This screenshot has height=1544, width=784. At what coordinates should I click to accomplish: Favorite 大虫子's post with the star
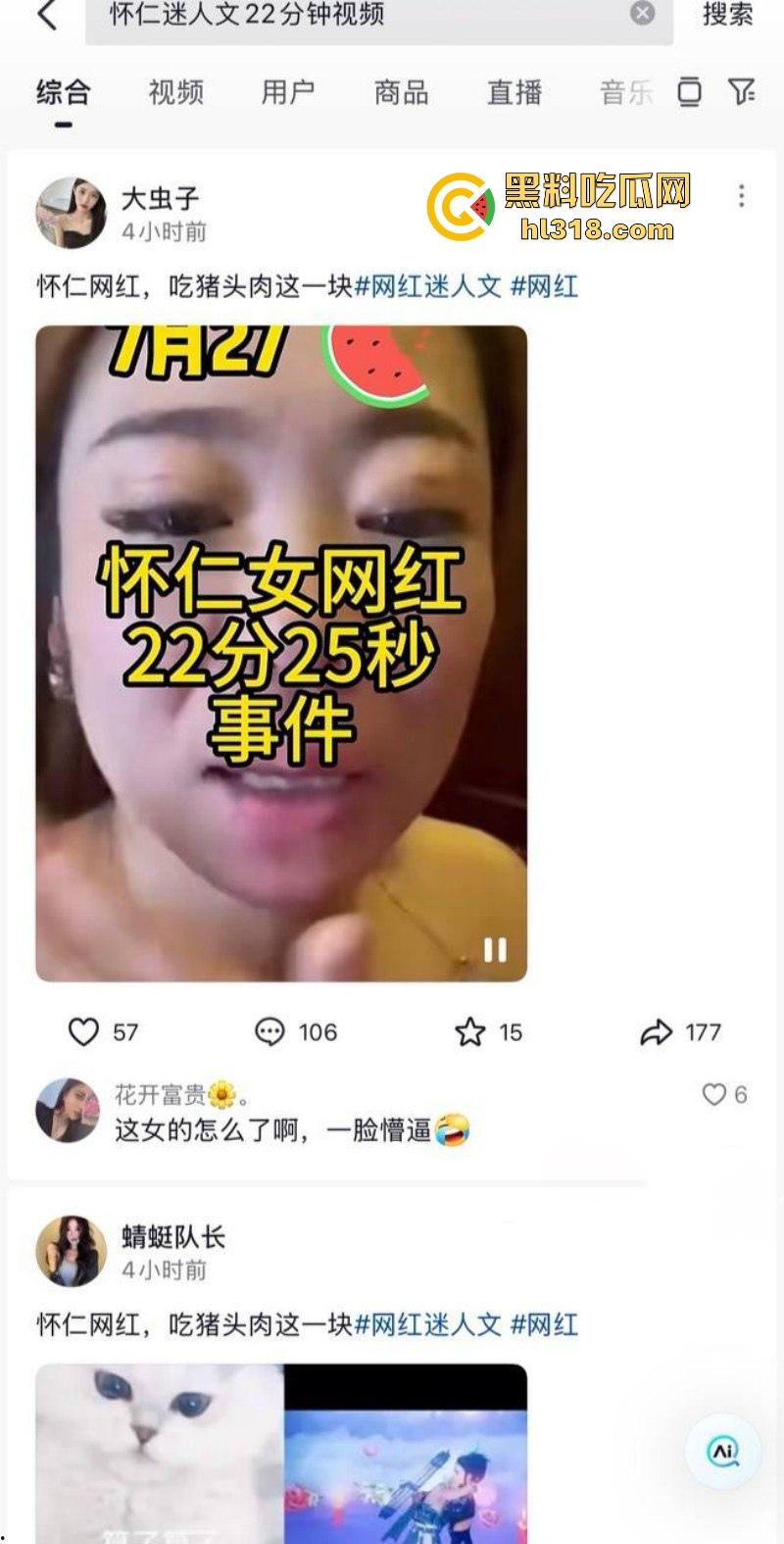470,1031
